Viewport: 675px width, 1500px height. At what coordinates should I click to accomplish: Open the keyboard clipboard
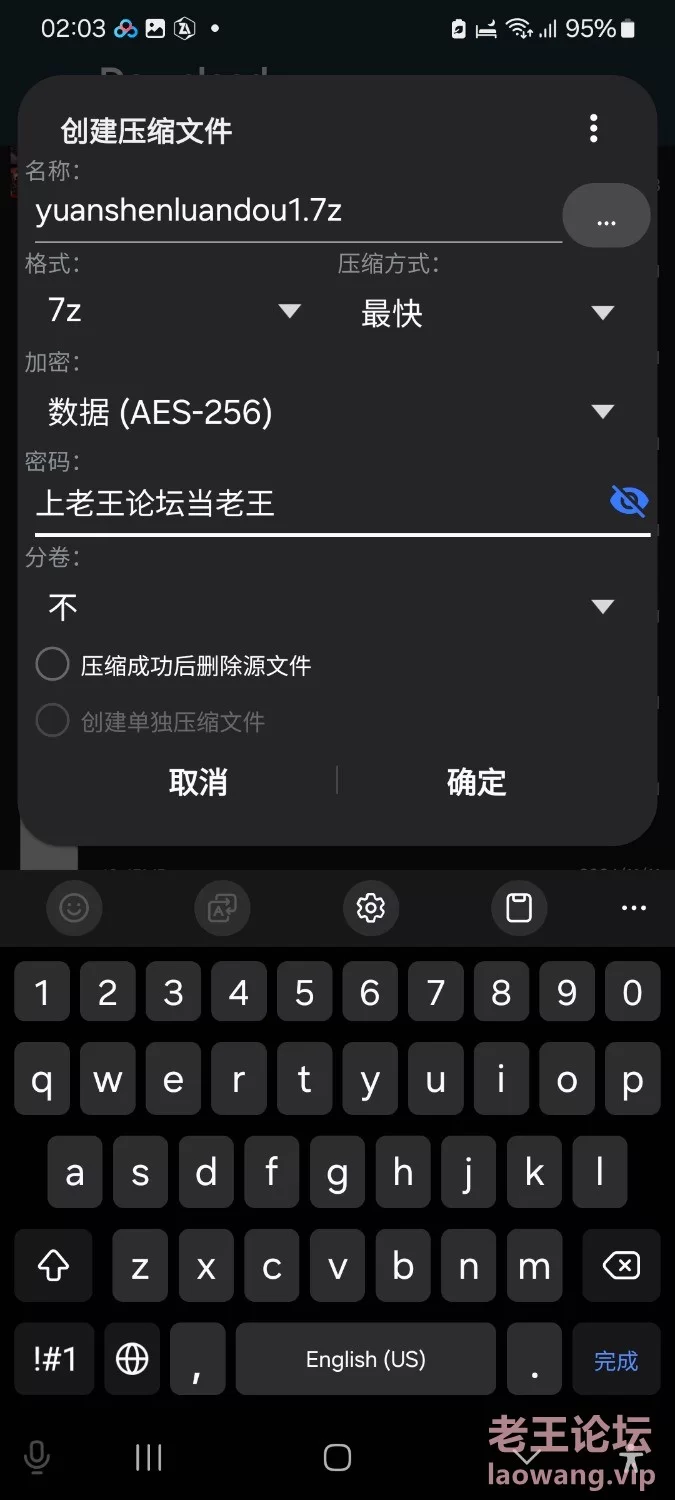tap(519, 907)
